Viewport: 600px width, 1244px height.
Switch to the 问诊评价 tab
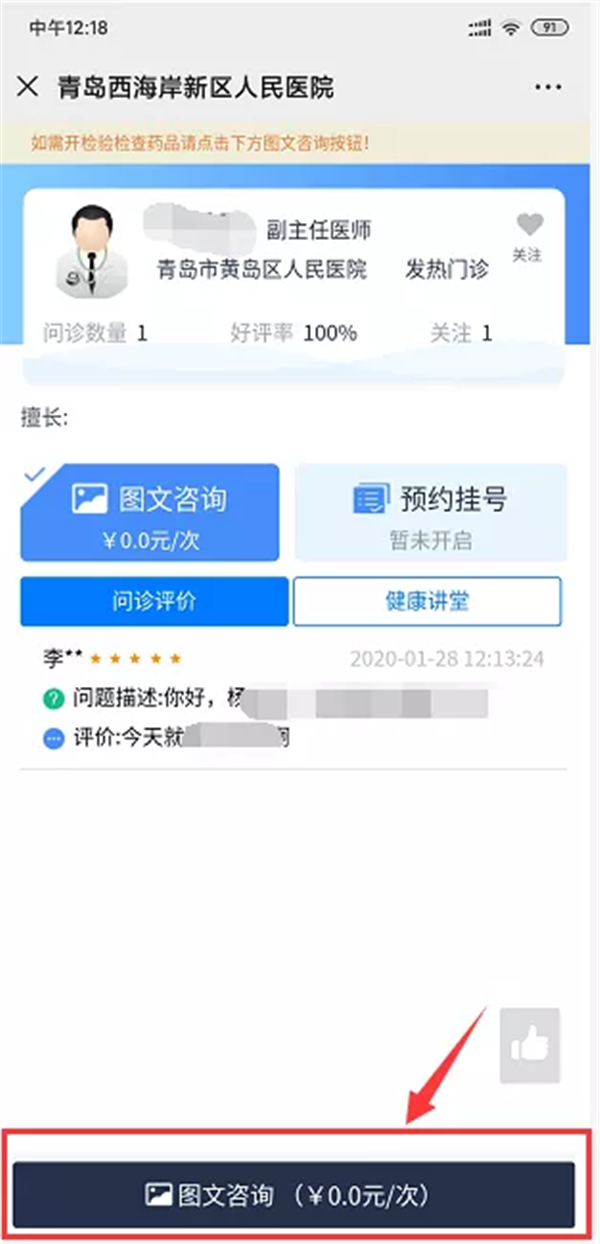pos(154,601)
